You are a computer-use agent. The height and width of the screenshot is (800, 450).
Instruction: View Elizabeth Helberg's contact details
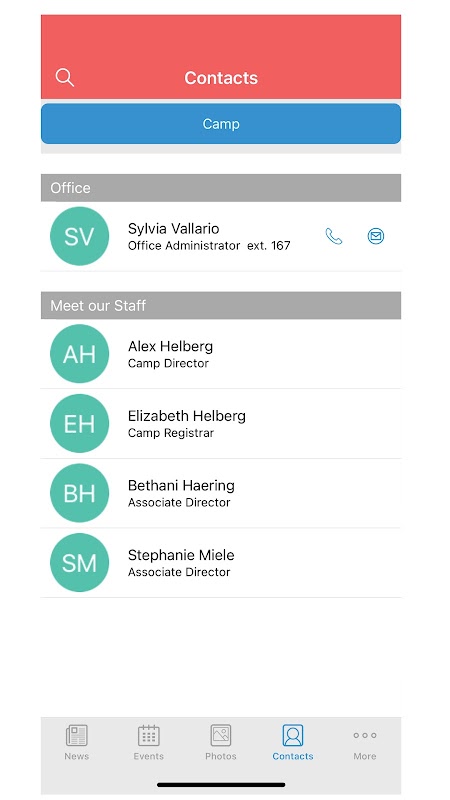coord(221,423)
